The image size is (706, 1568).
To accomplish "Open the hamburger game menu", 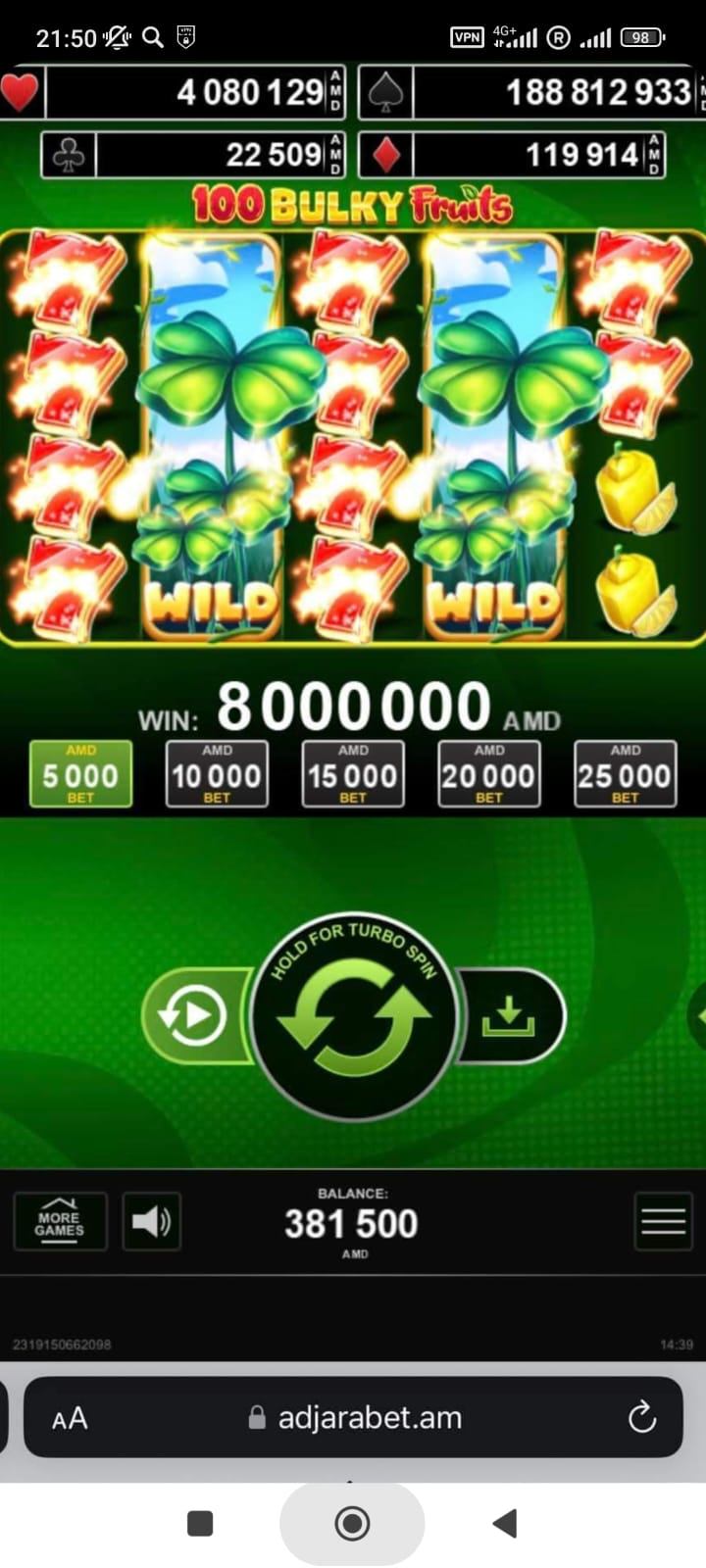I will point(663,1221).
